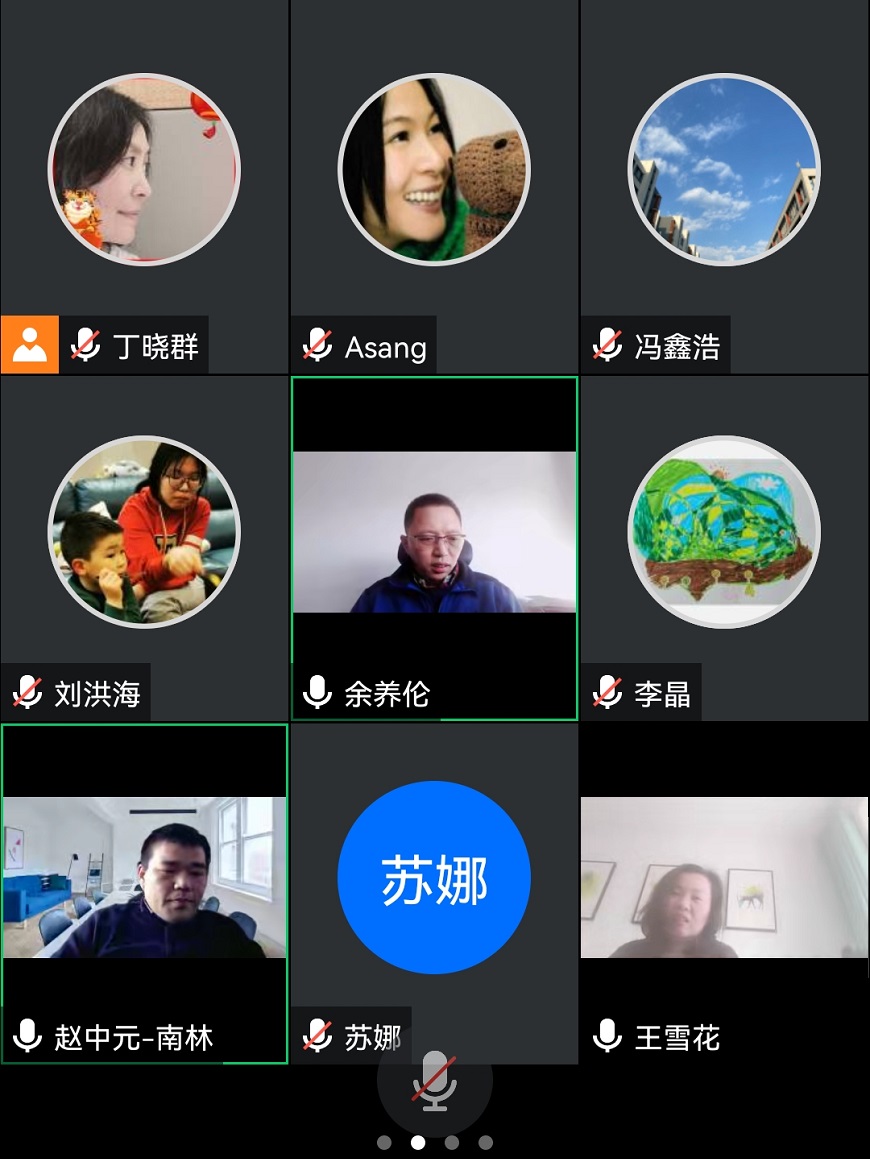Open 丁晓群's participant tile
Image resolution: width=870 pixels, height=1159 pixels.
point(144,170)
